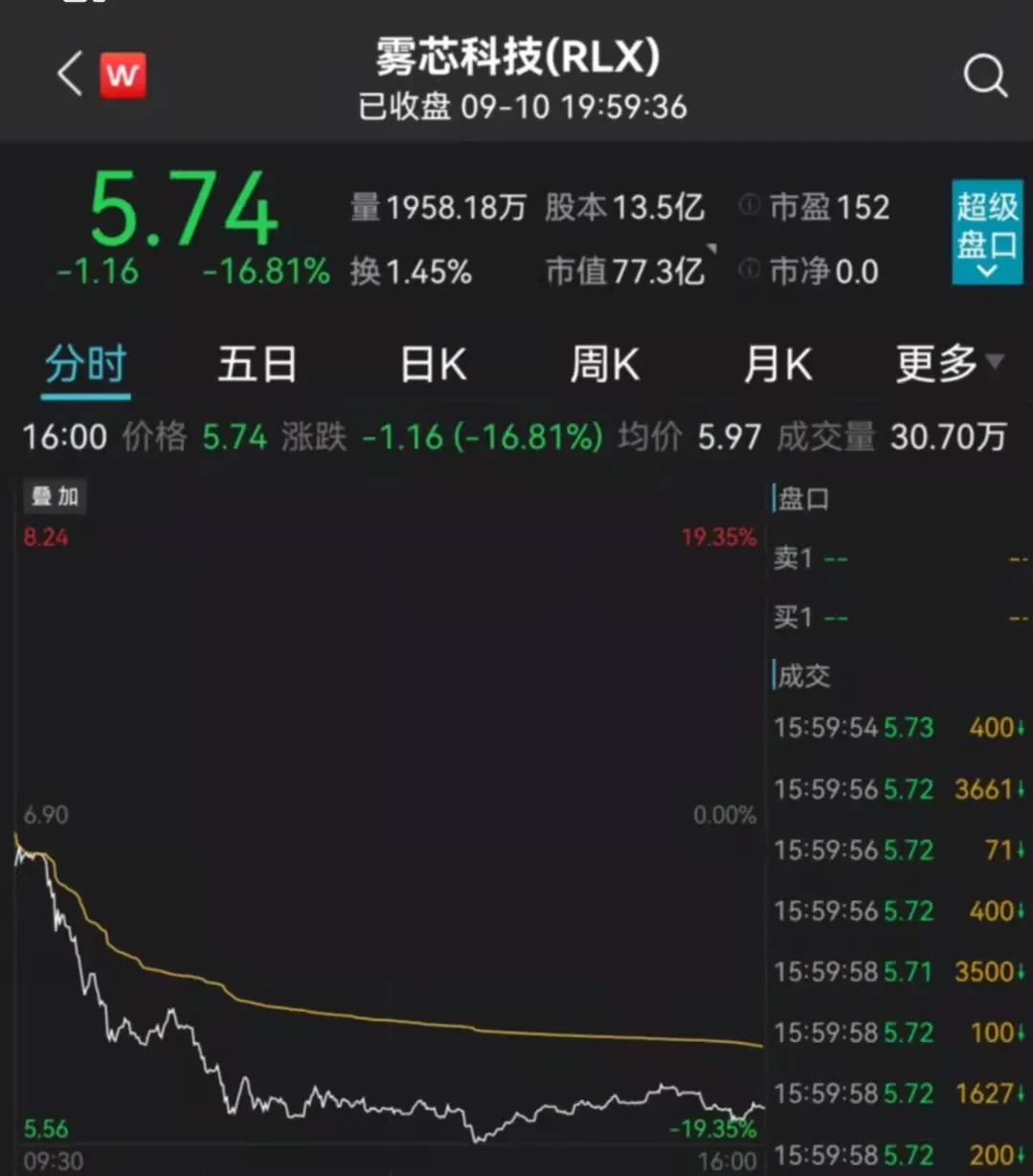
Task: Tap the red W badge icon
Action: click(124, 76)
